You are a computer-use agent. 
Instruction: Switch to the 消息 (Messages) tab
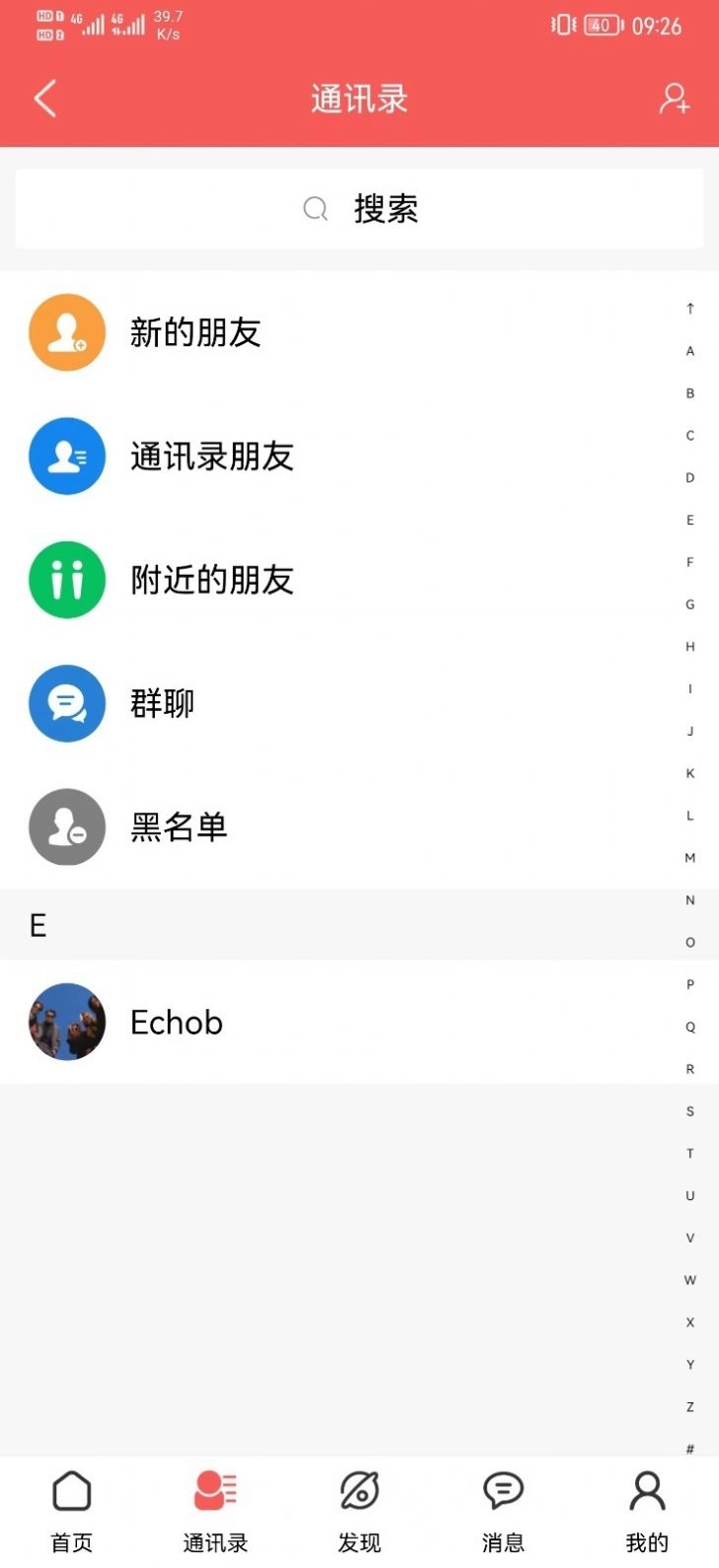(x=503, y=1507)
